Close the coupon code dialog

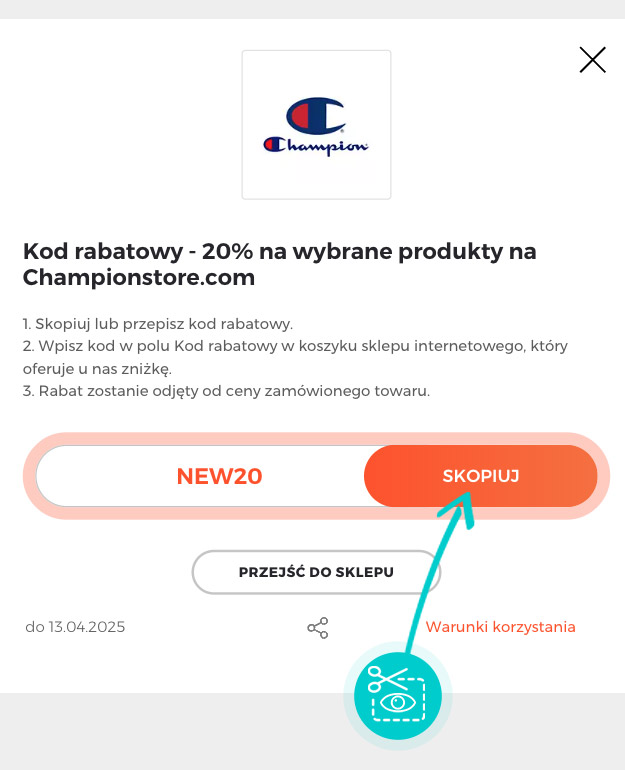coord(593,60)
